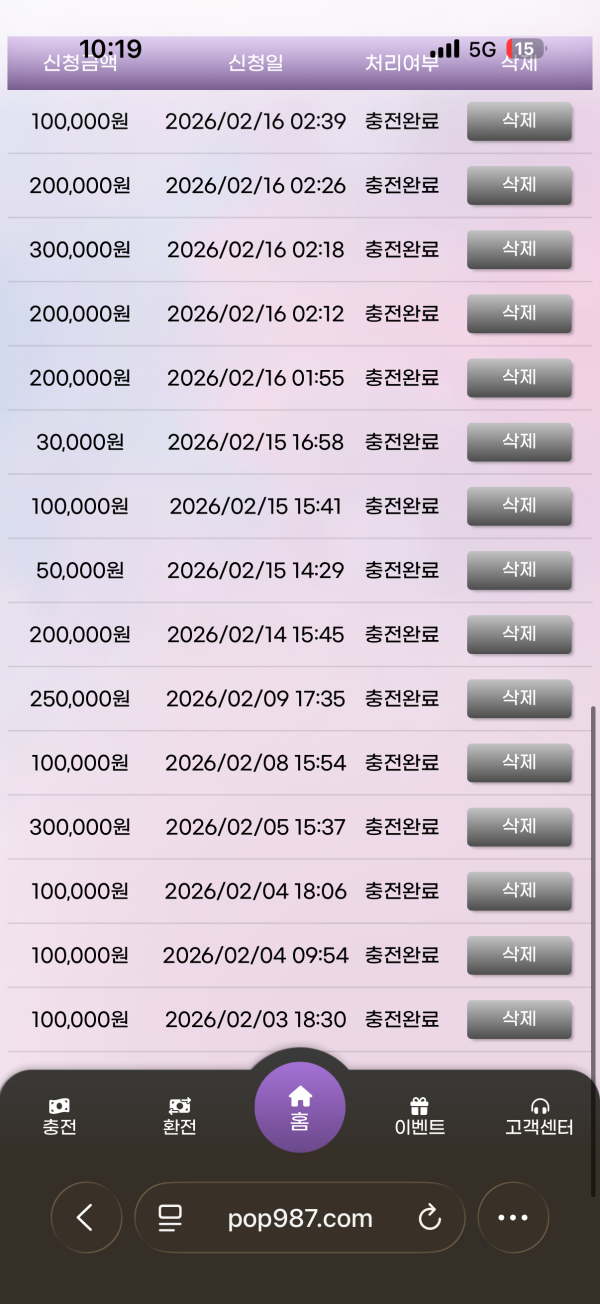Delete the entry from 2026/02/14 15:45
Screen dimensions: 600x1304
pos(519,633)
